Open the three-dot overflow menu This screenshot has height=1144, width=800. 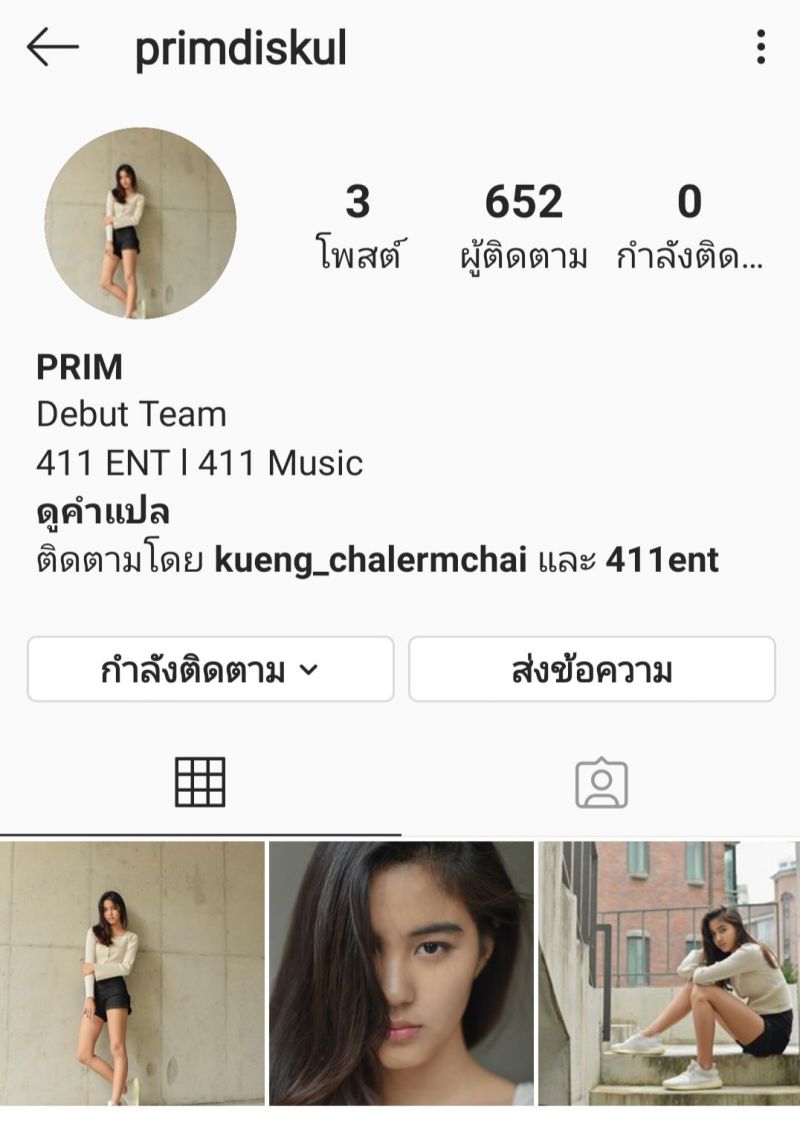tap(761, 47)
